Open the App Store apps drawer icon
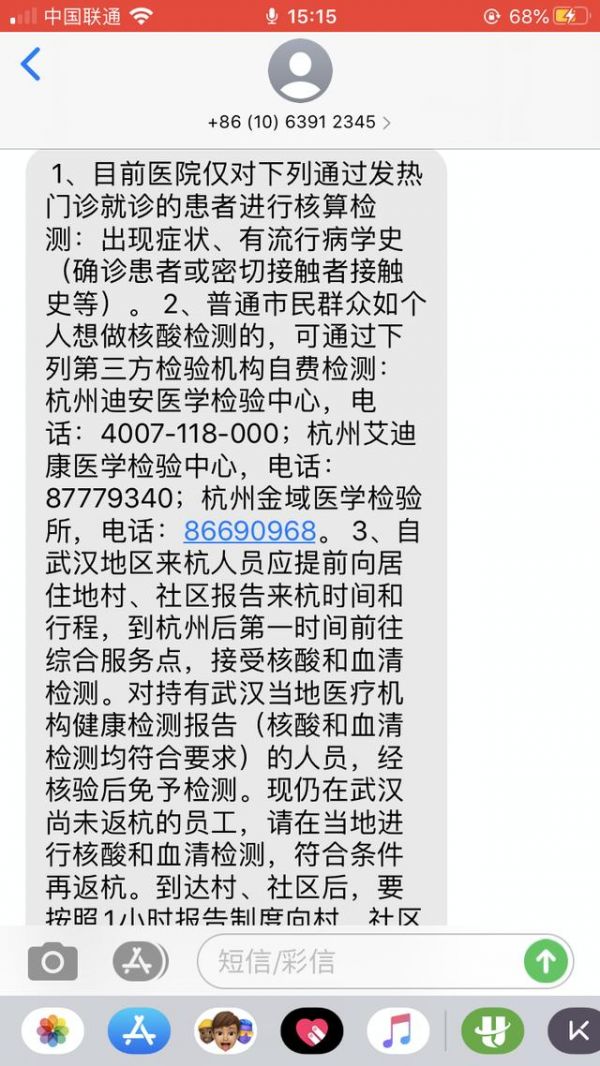This screenshot has width=600, height=1066. coord(139,962)
